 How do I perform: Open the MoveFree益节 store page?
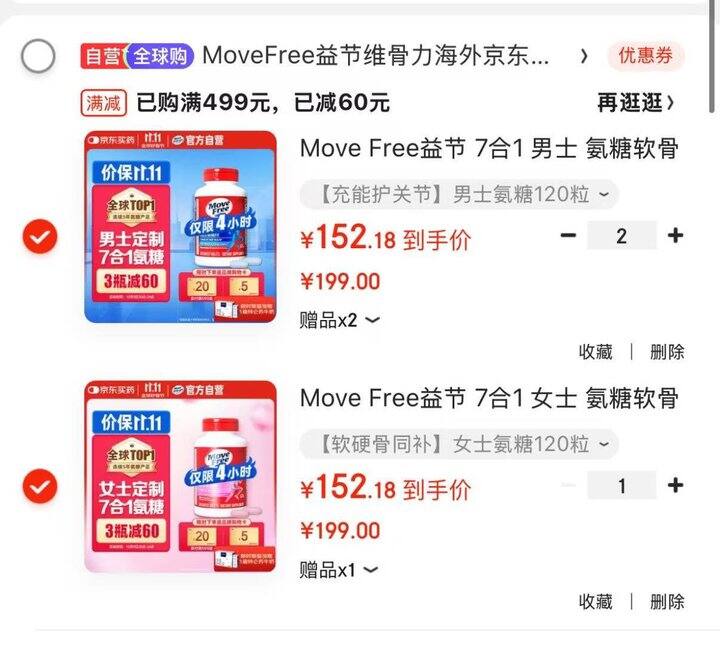pos(376,56)
